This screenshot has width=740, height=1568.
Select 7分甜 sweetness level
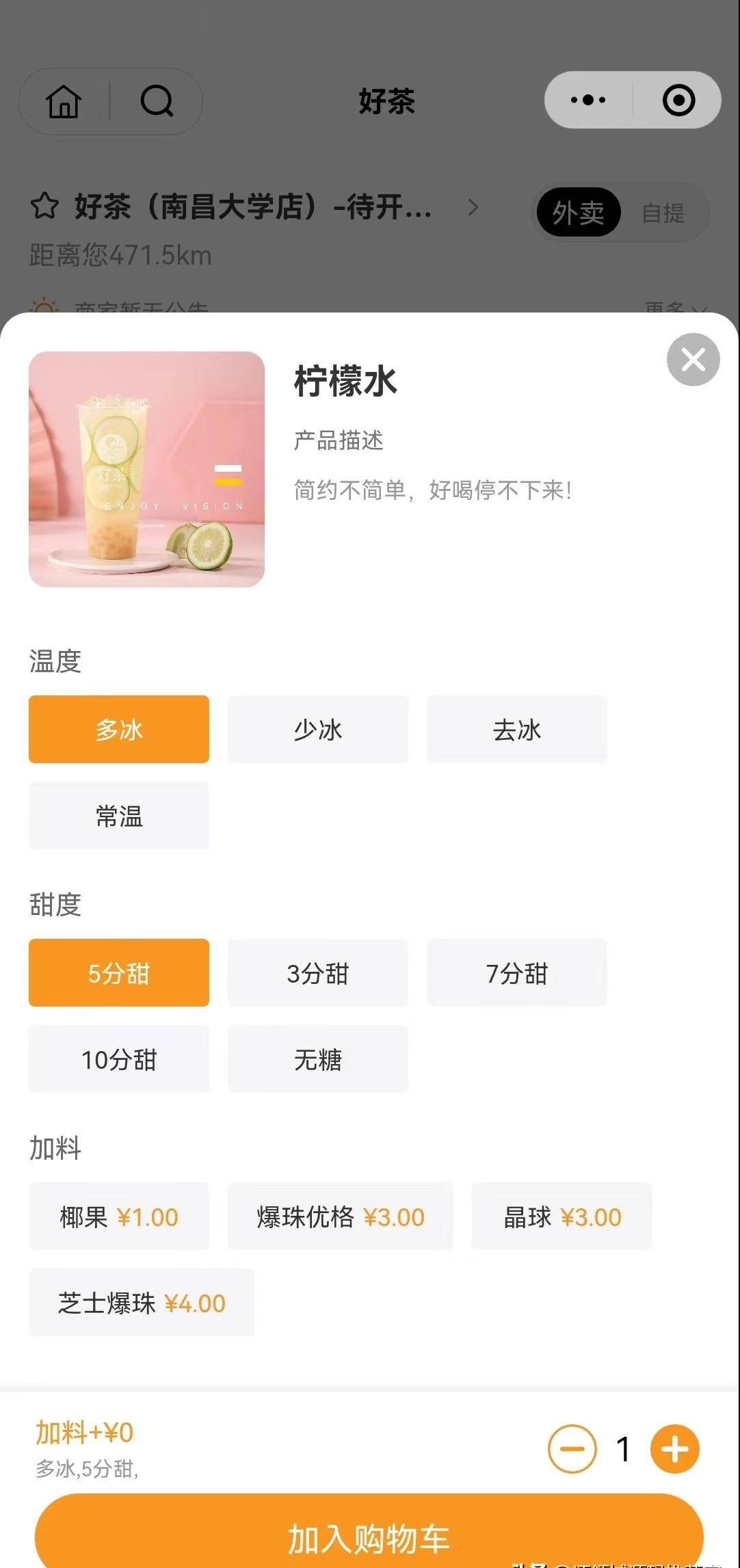(x=516, y=973)
